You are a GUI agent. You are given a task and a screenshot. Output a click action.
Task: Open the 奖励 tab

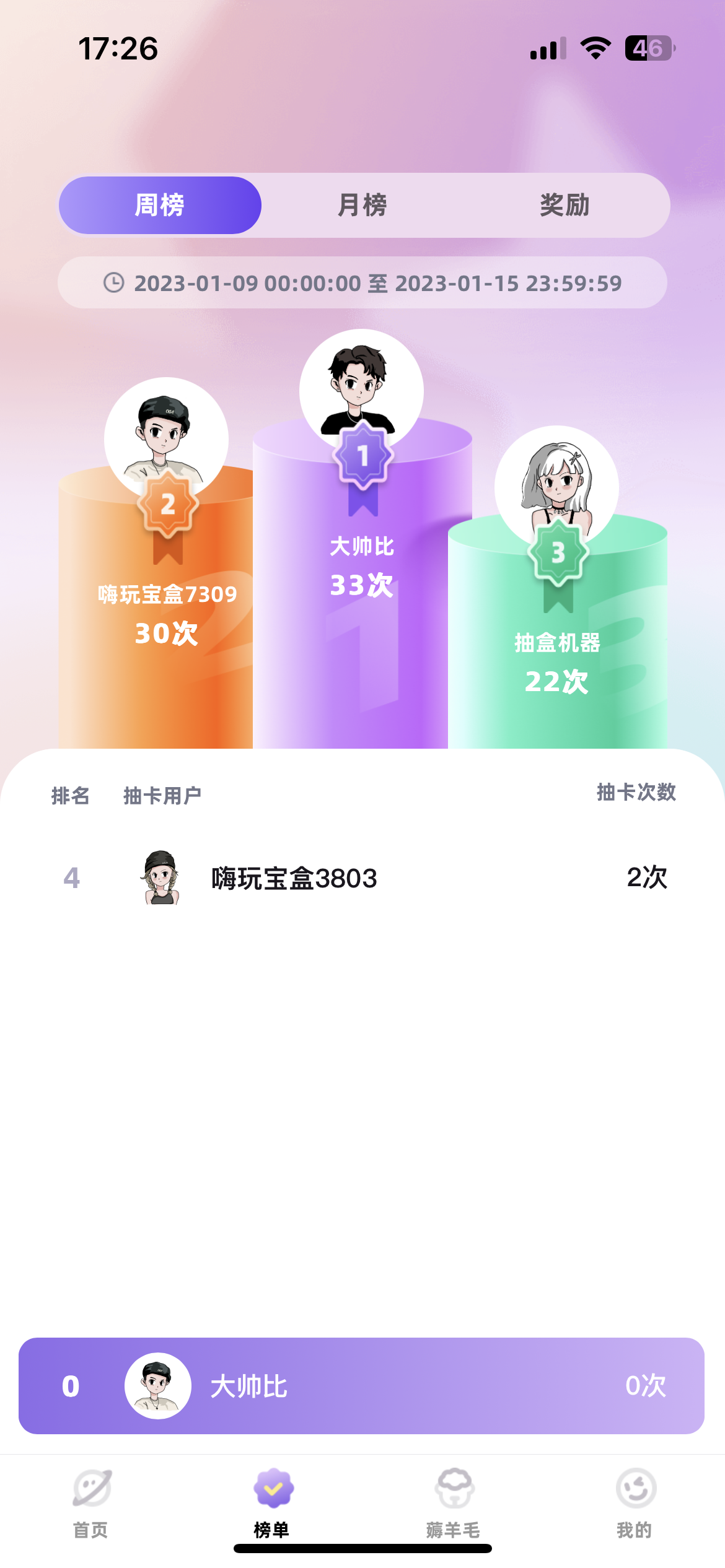(565, 206)
